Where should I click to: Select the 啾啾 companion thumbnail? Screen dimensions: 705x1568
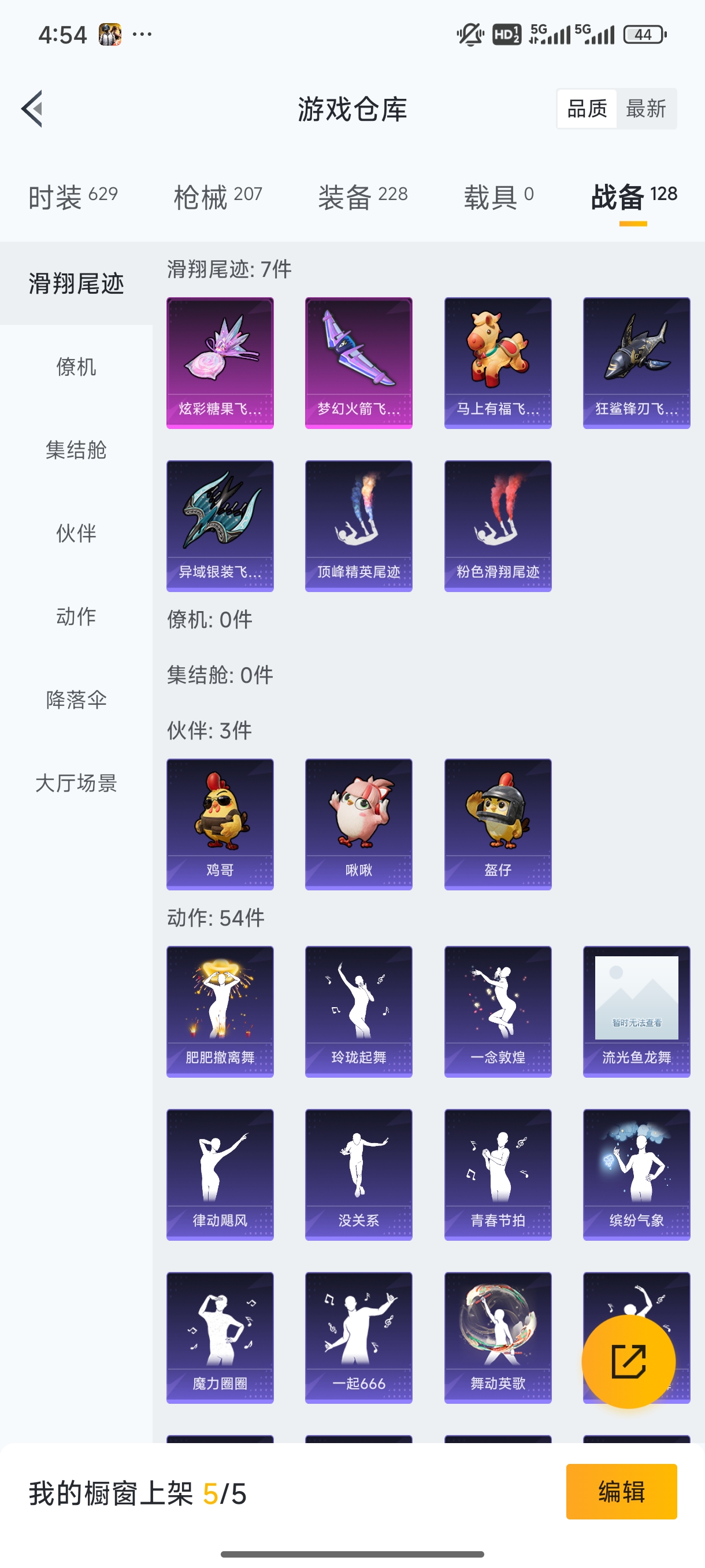[358, 824]
